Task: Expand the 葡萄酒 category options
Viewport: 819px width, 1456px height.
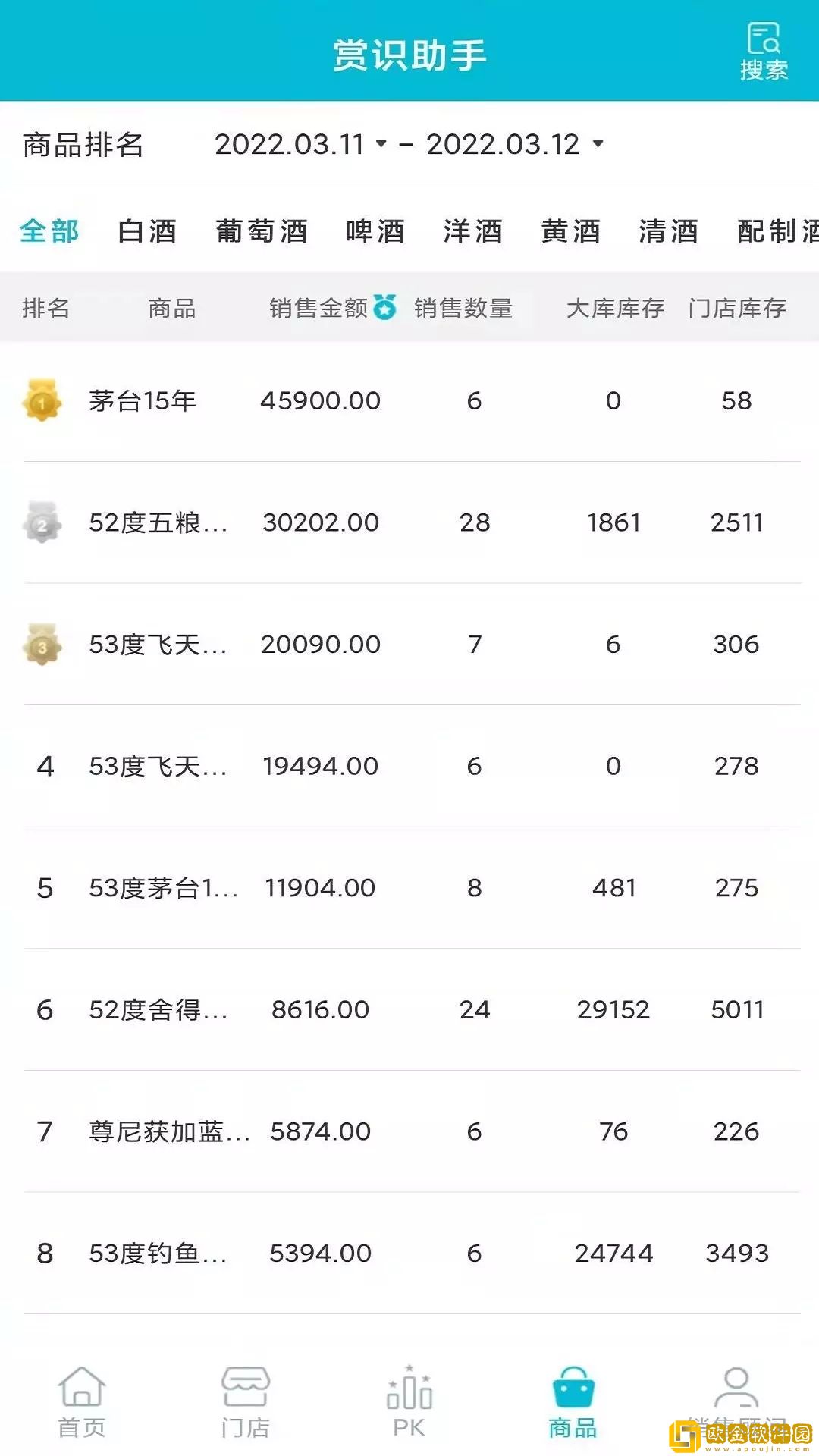Action: [x=262, y=232]
